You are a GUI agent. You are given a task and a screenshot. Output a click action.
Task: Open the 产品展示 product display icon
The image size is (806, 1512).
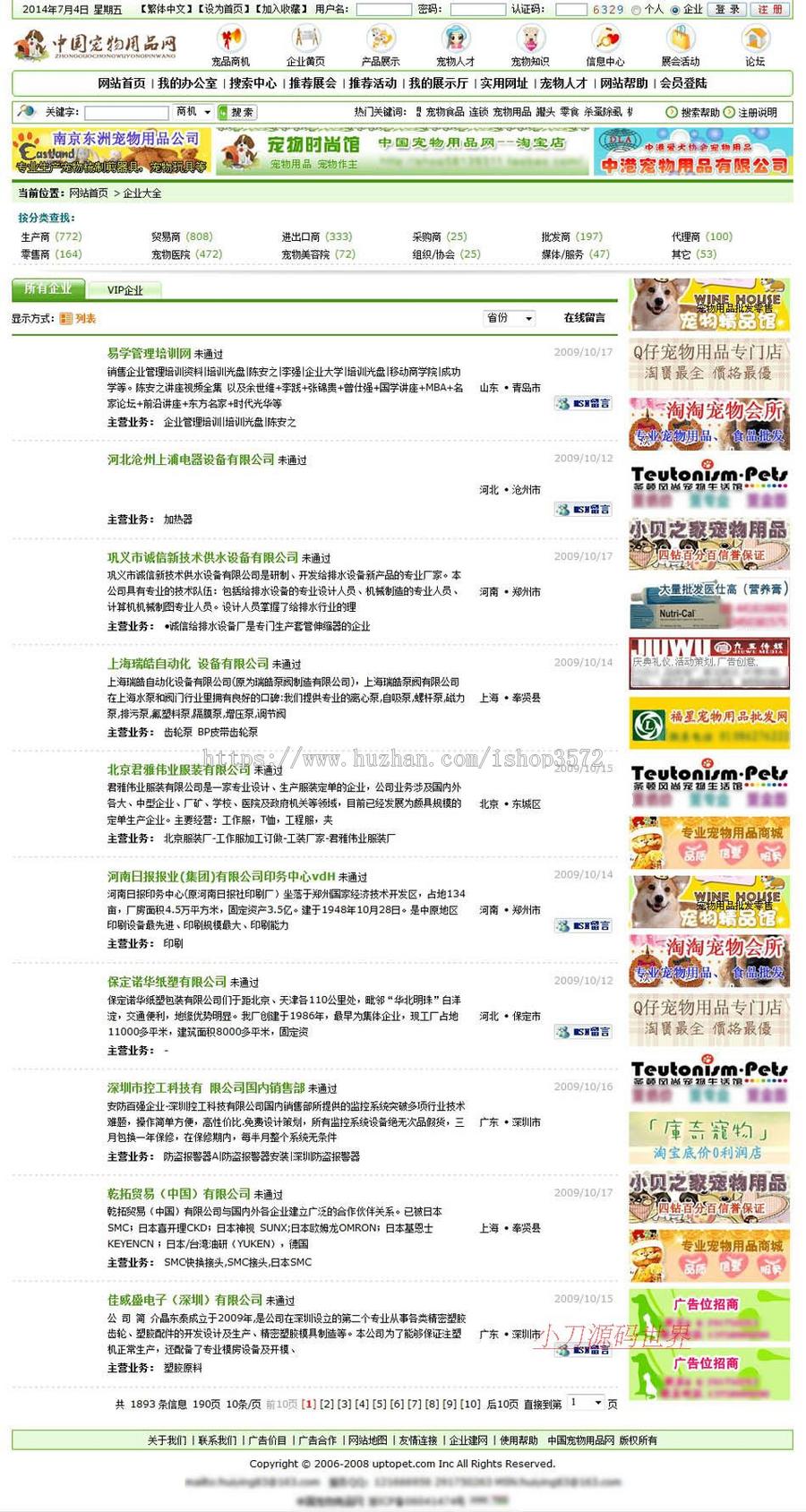[382, 45]
